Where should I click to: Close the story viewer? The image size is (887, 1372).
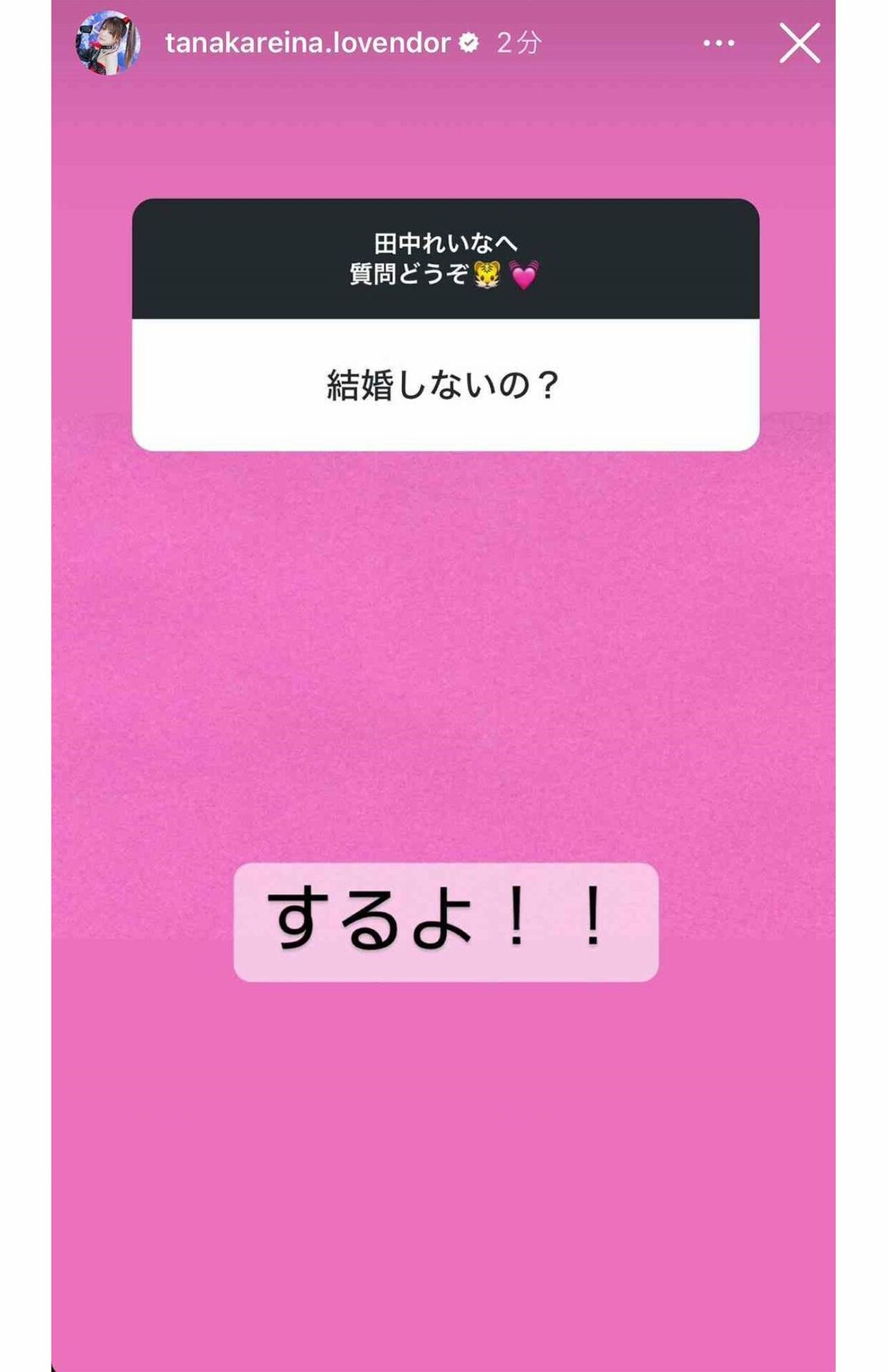(799, 44)
